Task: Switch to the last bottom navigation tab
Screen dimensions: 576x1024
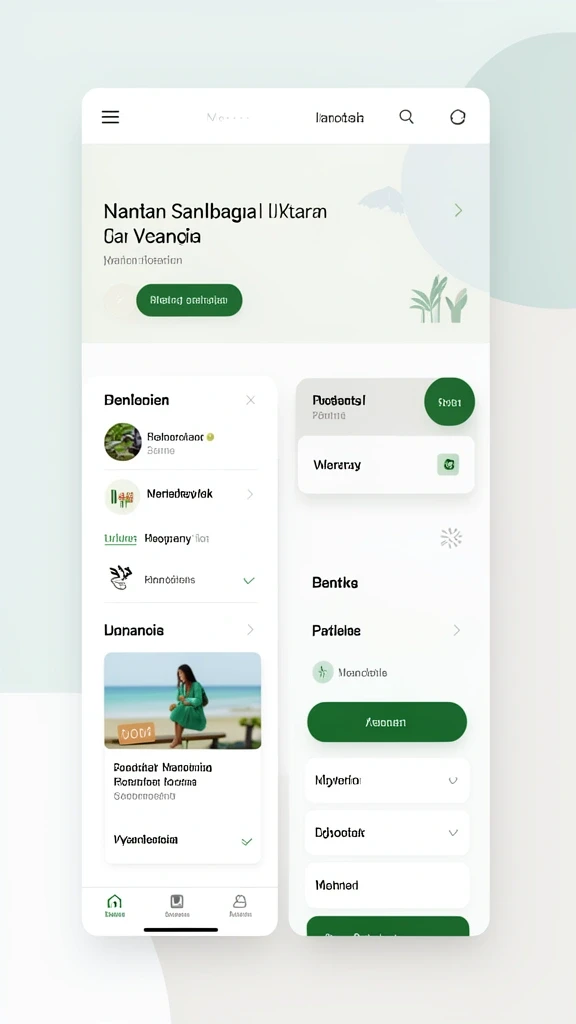Action: coord(240,906)
